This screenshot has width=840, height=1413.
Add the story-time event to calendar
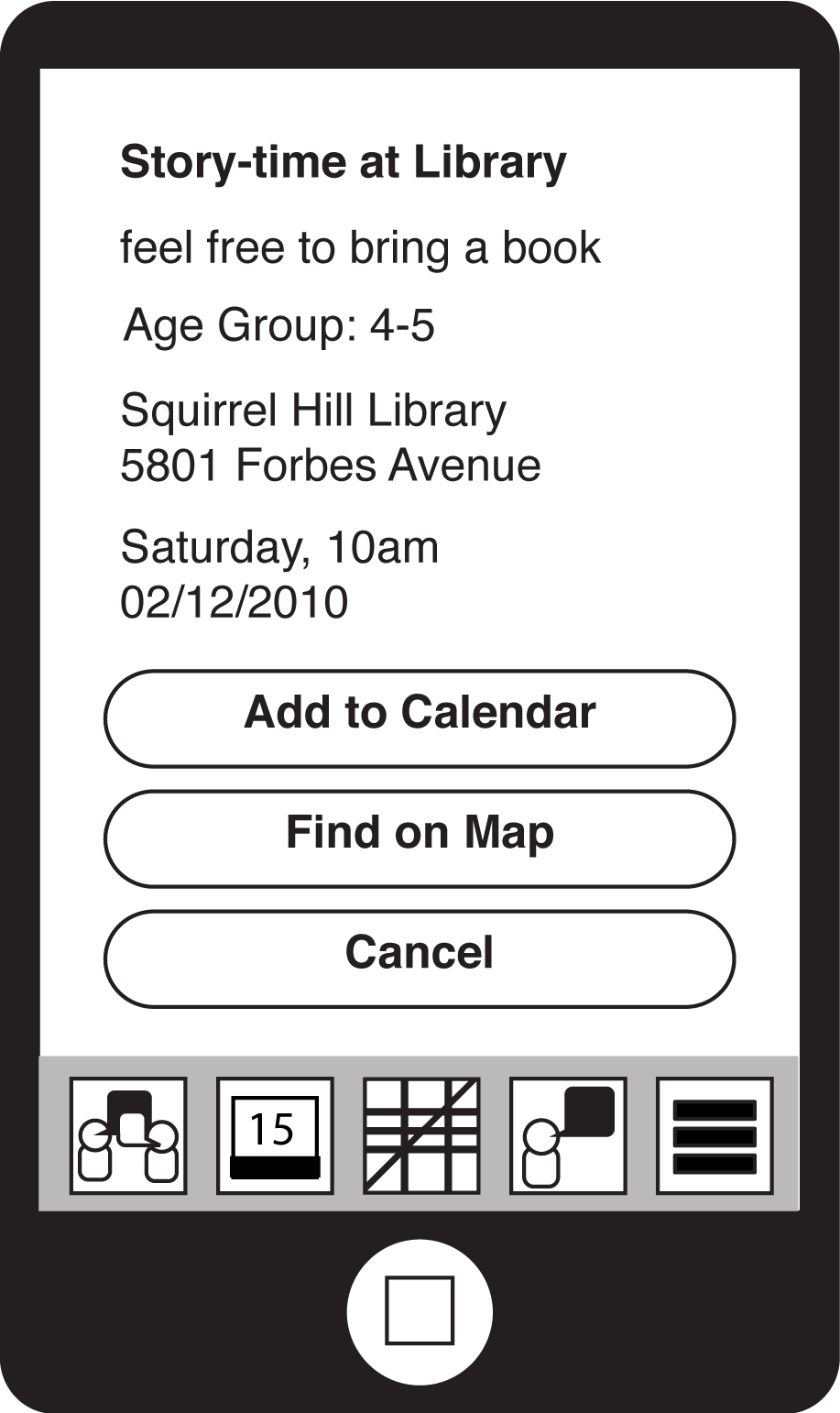(420, 718)
